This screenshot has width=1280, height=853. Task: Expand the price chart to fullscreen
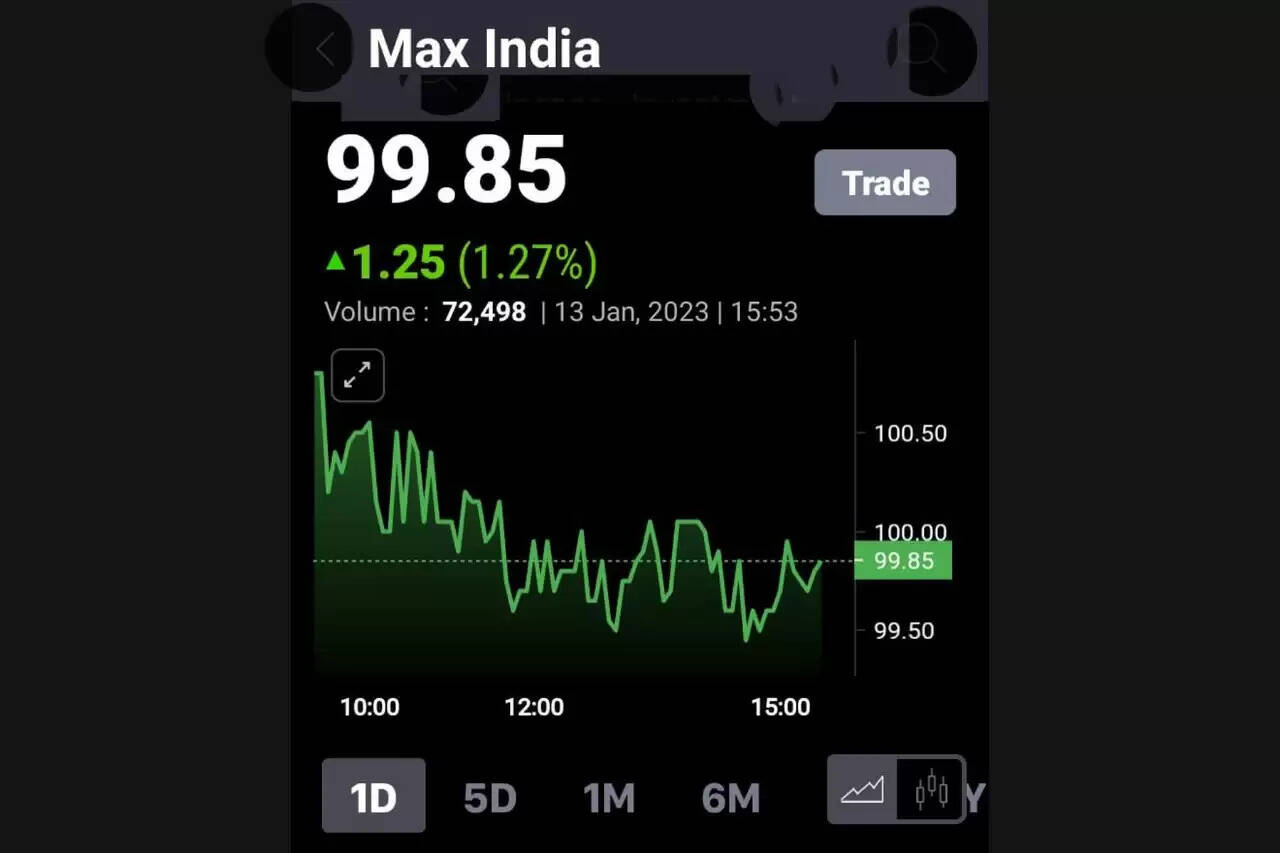click(x=357, y=376)
